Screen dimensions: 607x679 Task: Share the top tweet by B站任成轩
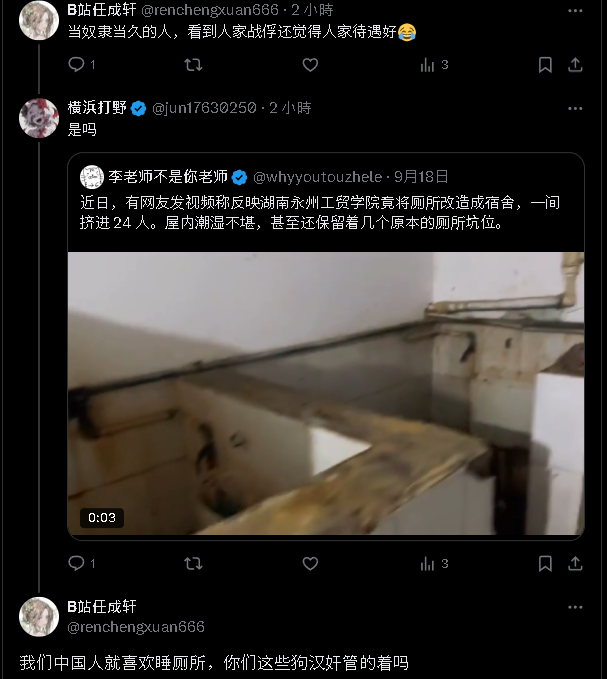(x=575, y=64)
